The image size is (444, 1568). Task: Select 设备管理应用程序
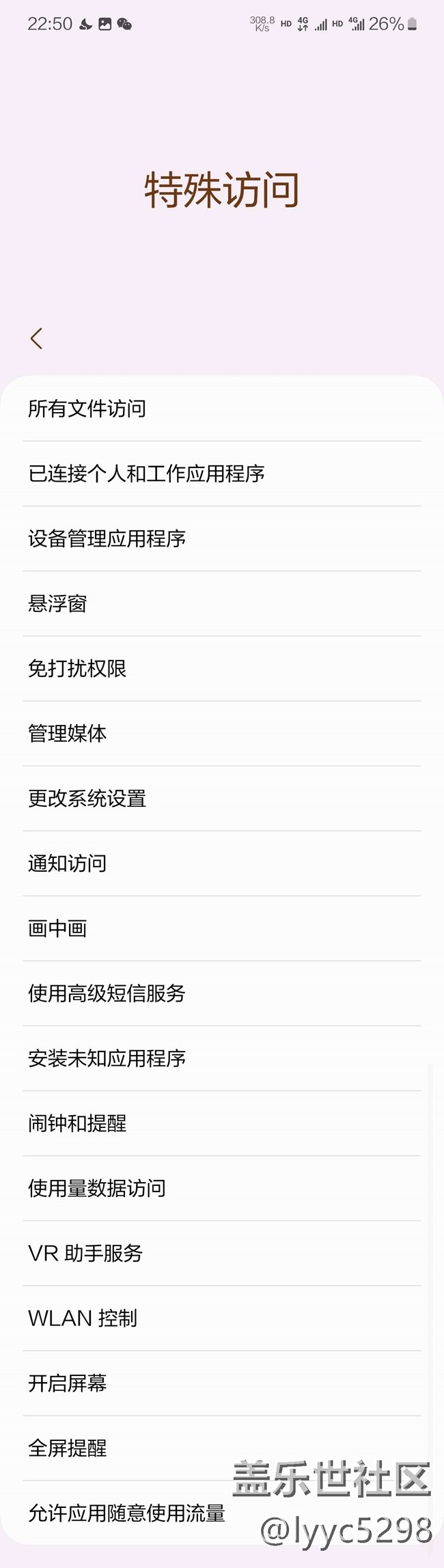click(x=222, y=538)
